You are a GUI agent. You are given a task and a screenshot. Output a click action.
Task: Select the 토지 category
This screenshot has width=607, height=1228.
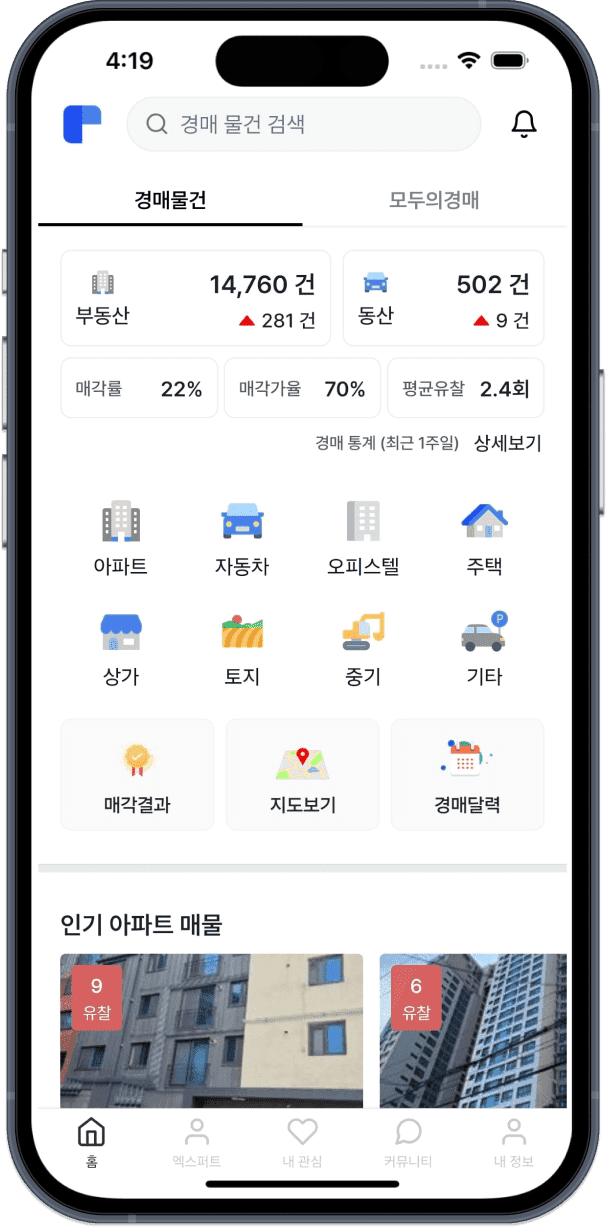(242, 648)
